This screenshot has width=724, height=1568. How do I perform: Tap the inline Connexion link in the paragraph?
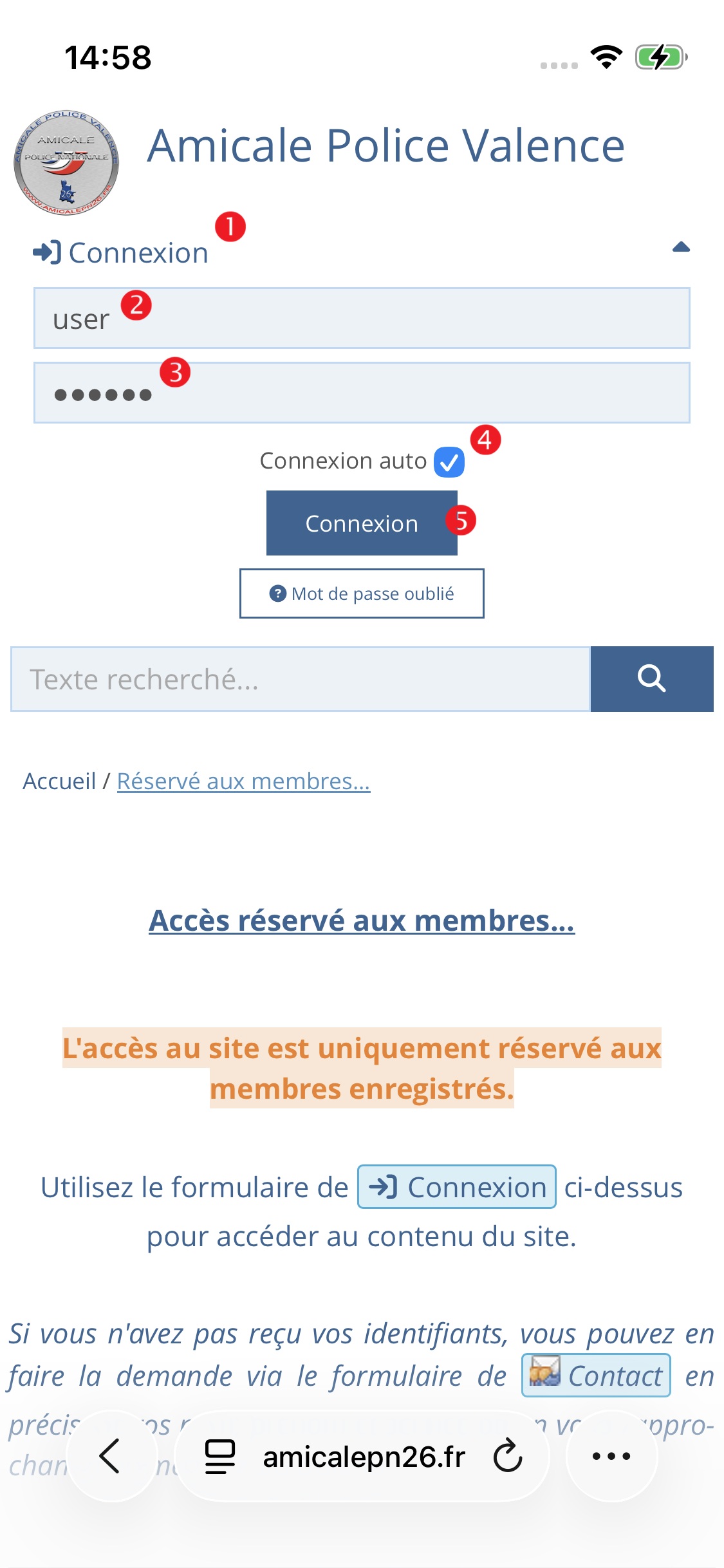pos(457,1187)
